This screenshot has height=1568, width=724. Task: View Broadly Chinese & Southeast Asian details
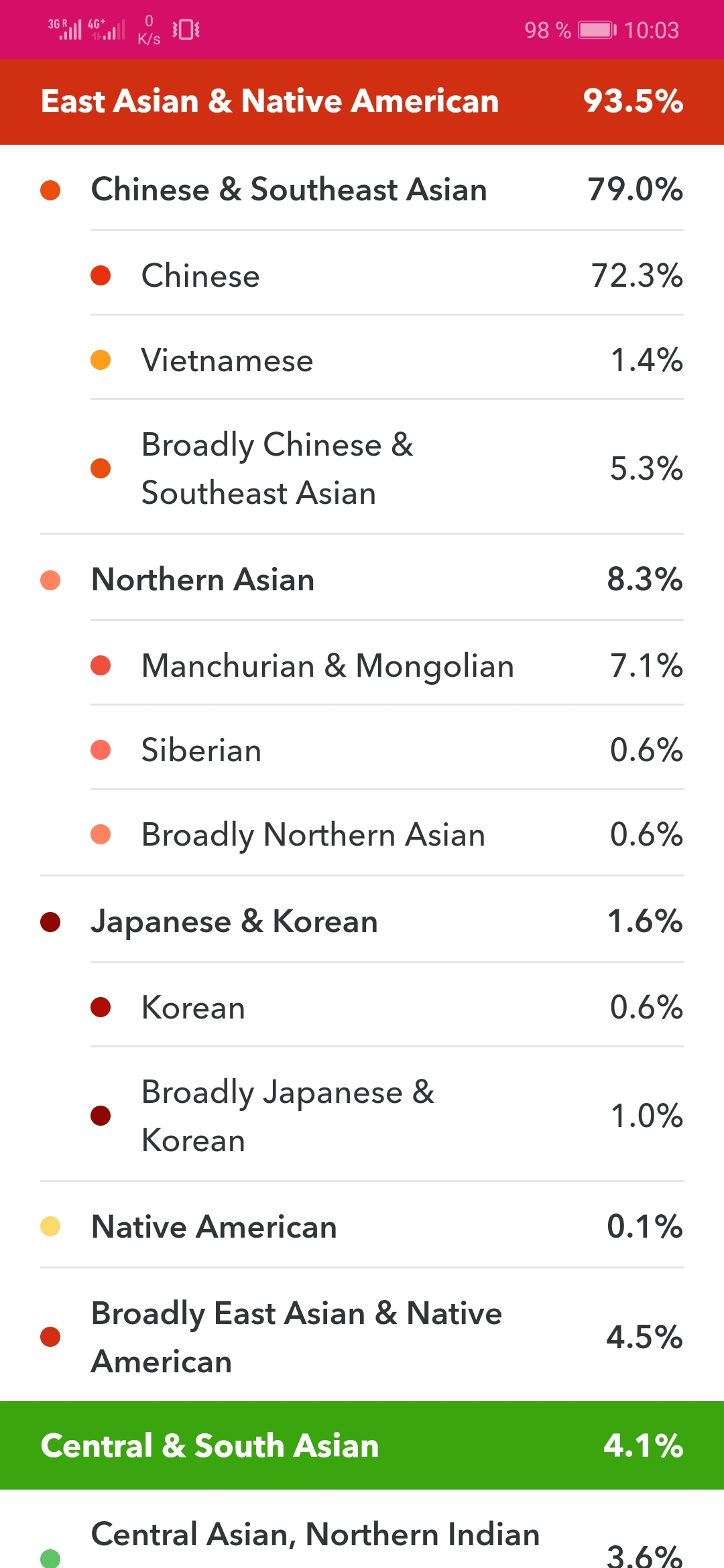[x=387, y=468]
